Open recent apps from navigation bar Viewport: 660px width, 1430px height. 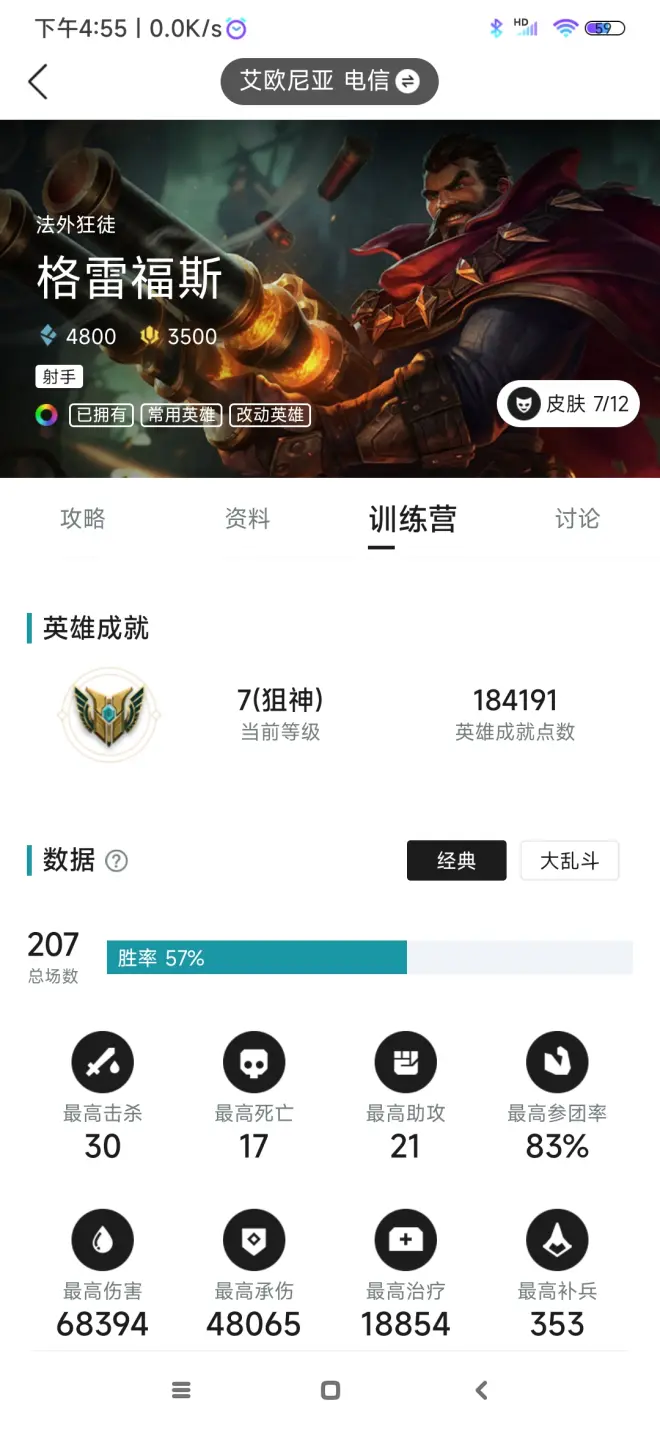(x=181, y=1390)
